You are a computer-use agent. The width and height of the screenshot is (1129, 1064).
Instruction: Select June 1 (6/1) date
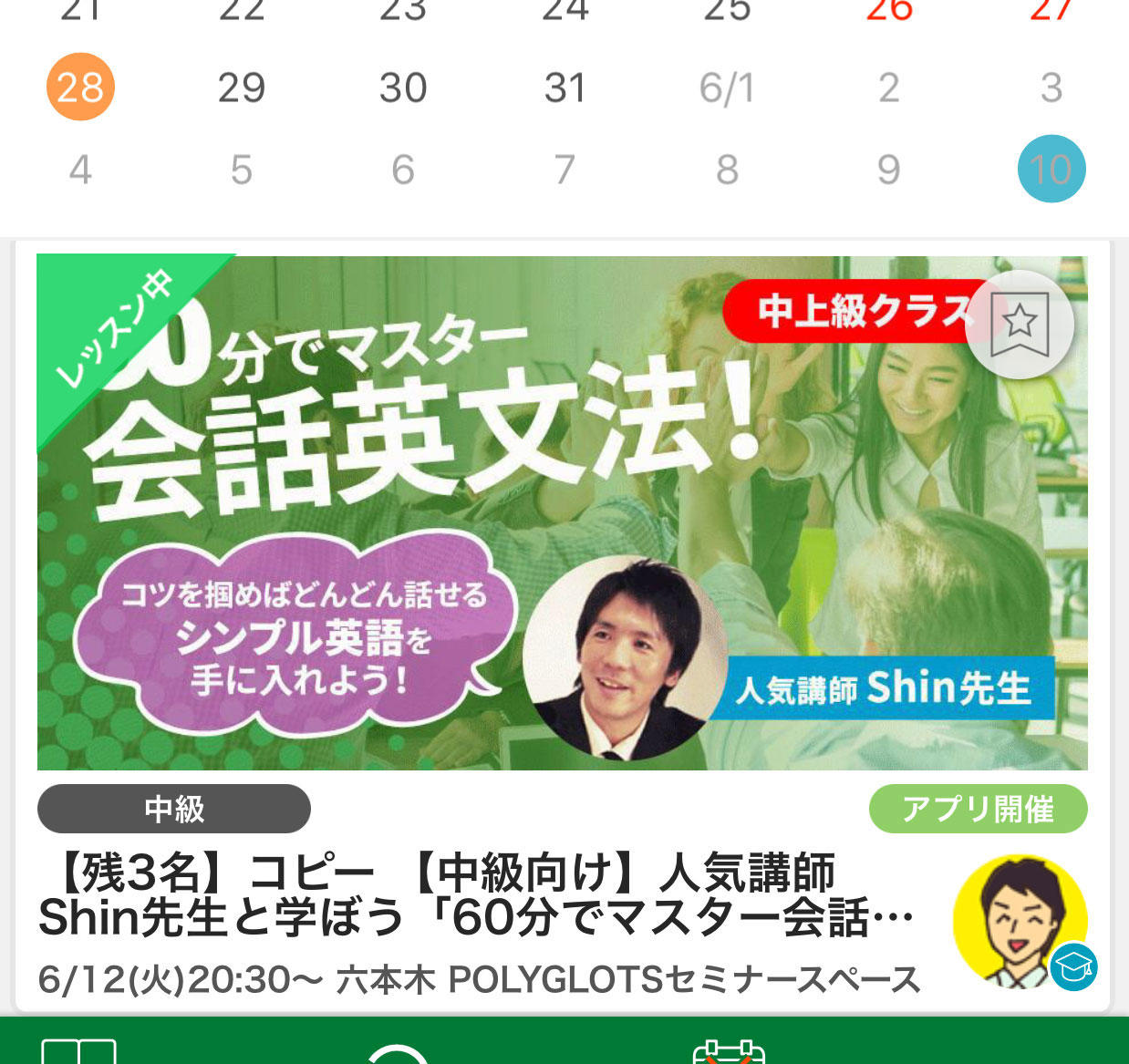pyautogui.click(x=727, y=88)
